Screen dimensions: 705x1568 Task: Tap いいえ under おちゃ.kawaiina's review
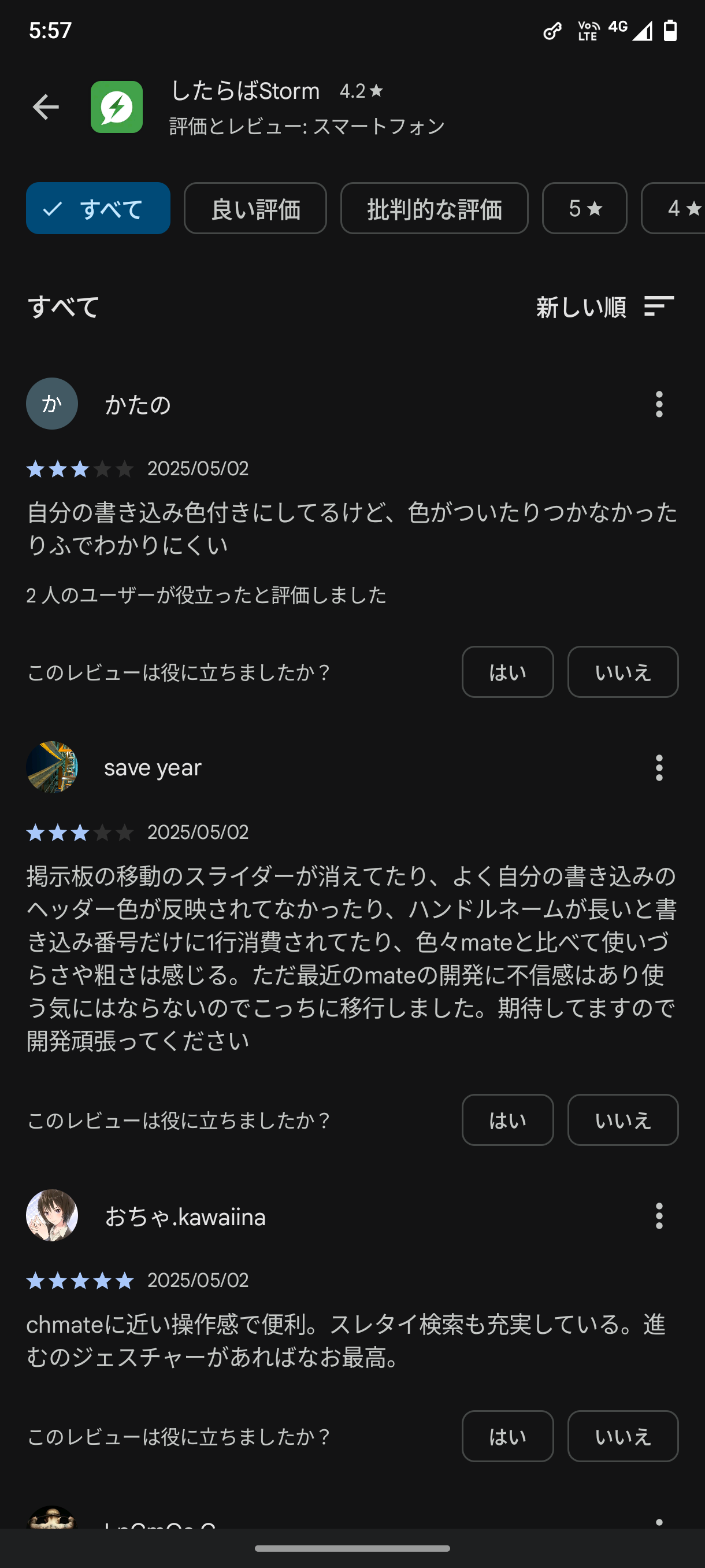[622, 1437]
